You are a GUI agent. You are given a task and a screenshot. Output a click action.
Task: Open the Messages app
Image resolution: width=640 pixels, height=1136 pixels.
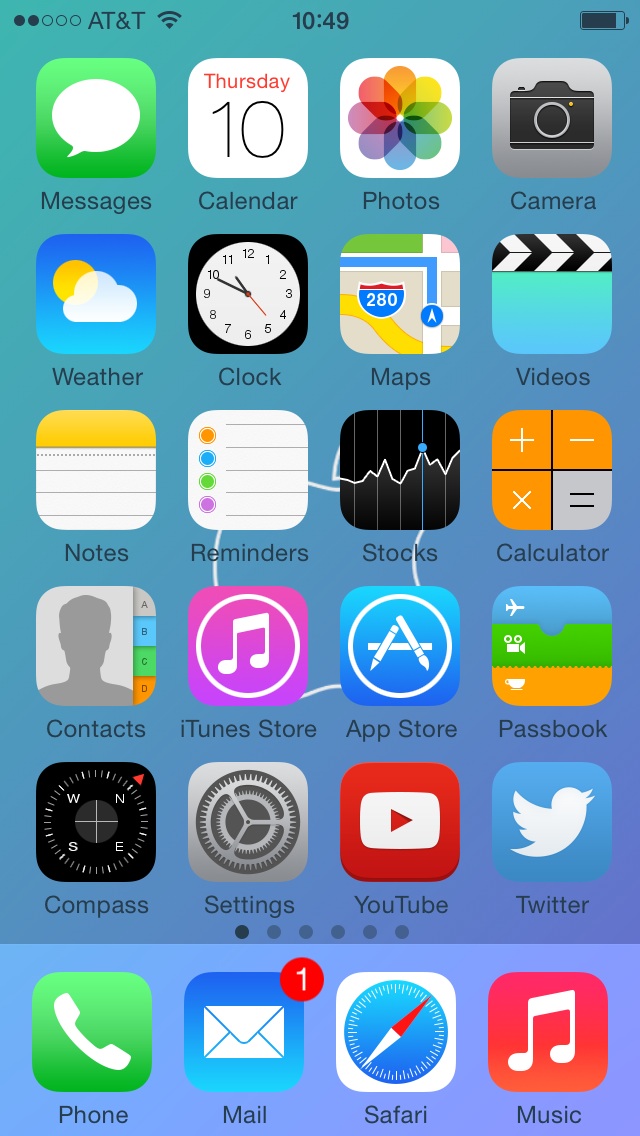click(x=96, y=118)
